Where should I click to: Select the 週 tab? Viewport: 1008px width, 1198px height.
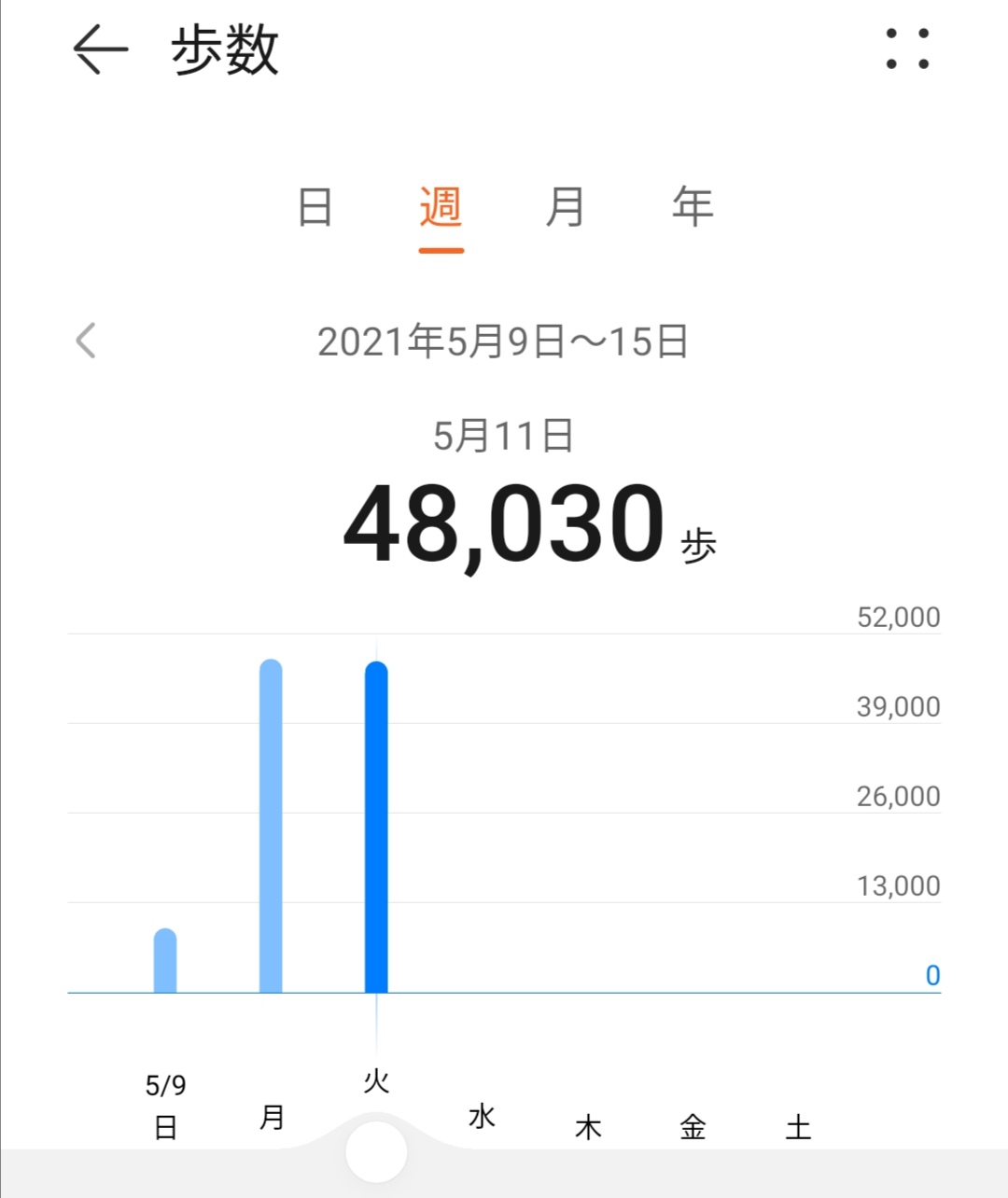coord(441,207)
